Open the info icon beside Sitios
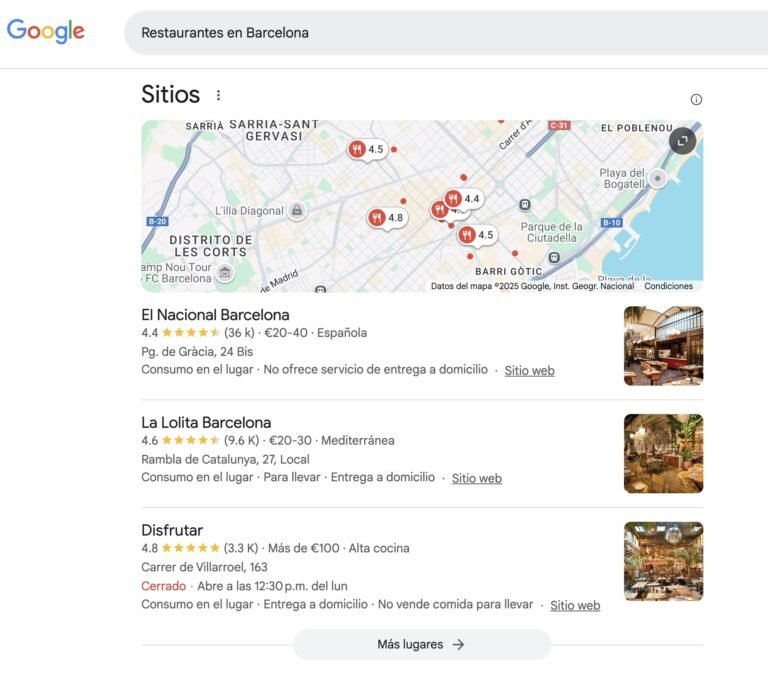The image size is (768, 673). (696, 99)
